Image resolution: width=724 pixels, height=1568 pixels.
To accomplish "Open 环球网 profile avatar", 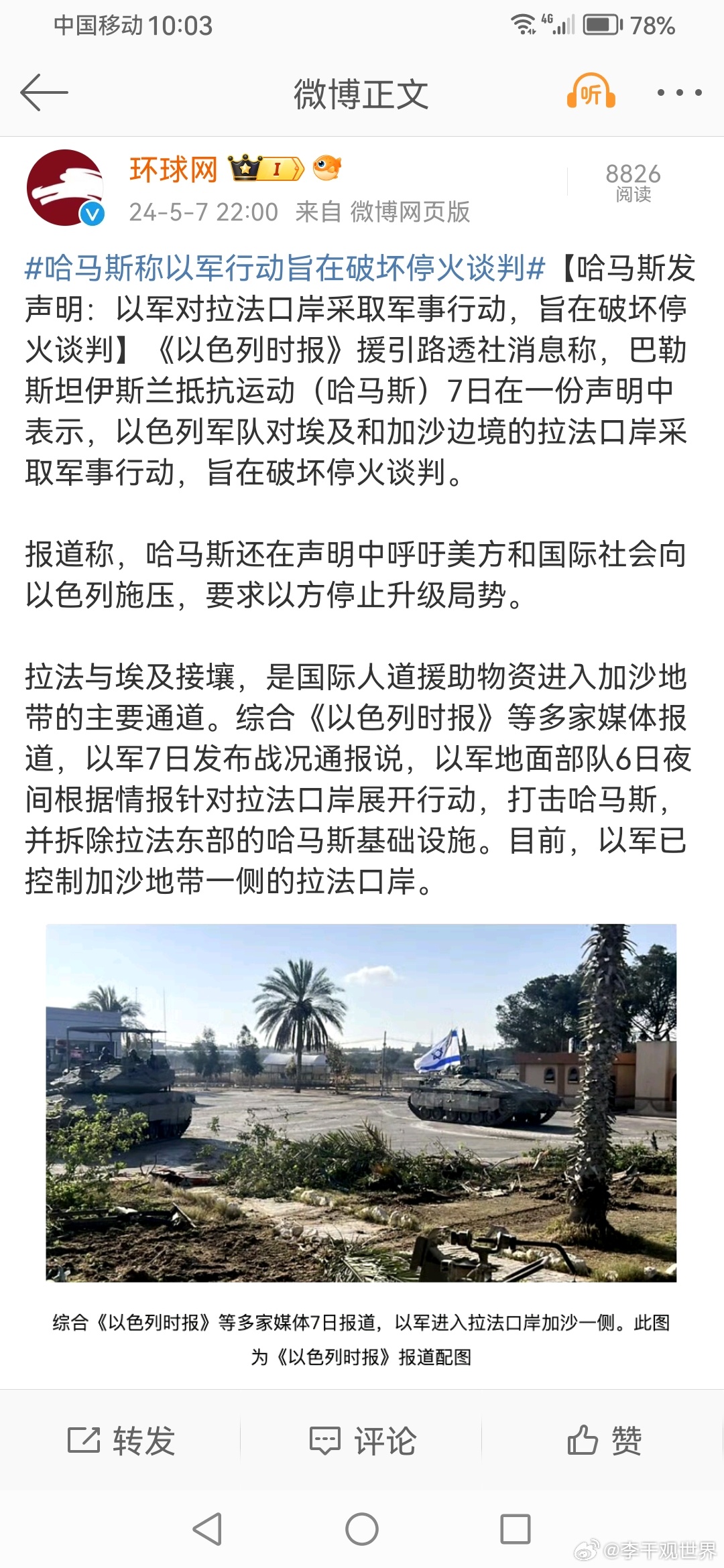I will tap(65, 188).
